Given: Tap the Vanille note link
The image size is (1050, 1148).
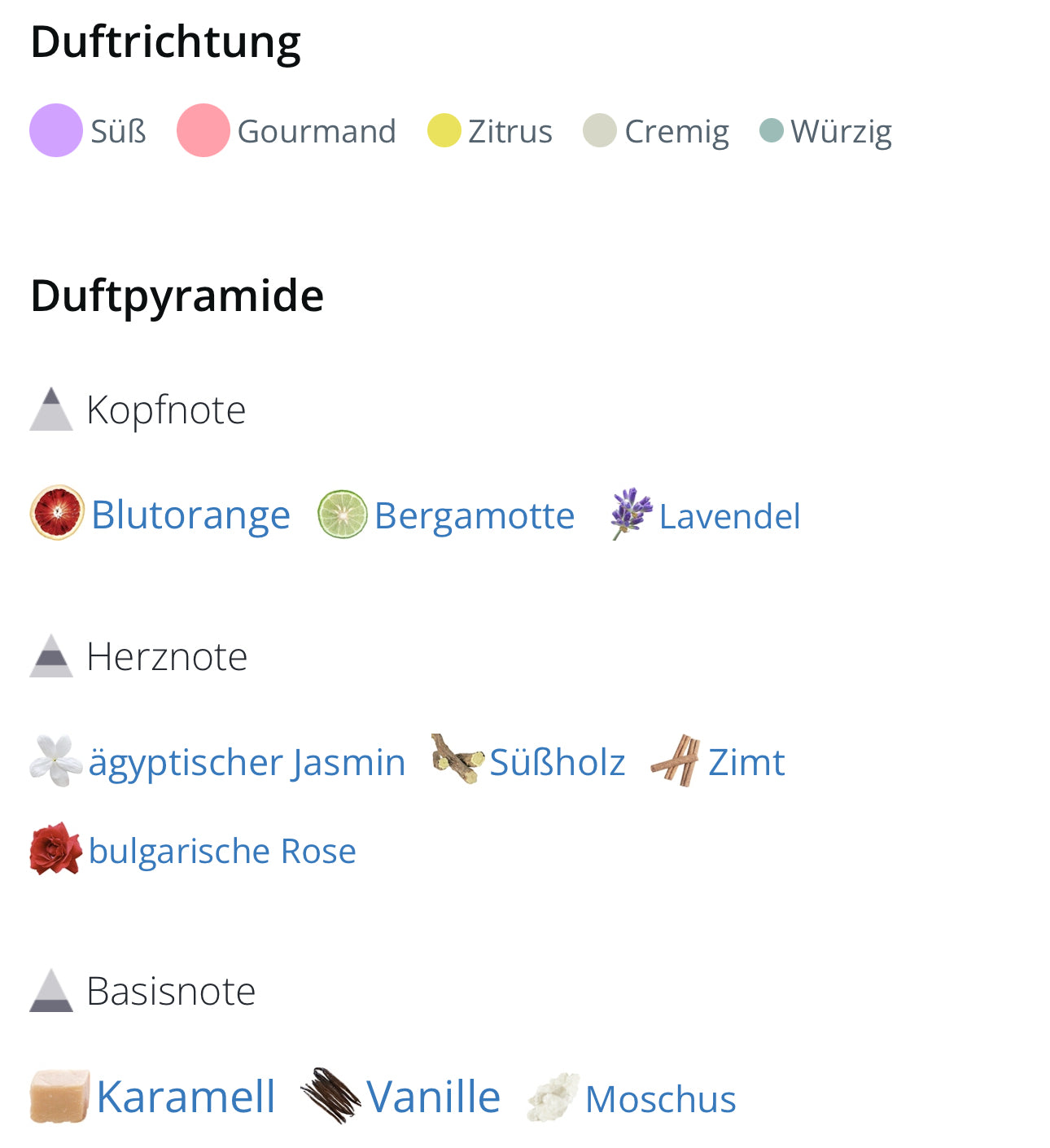Looking at the screenshot, I should click(x=432, y=1096).
